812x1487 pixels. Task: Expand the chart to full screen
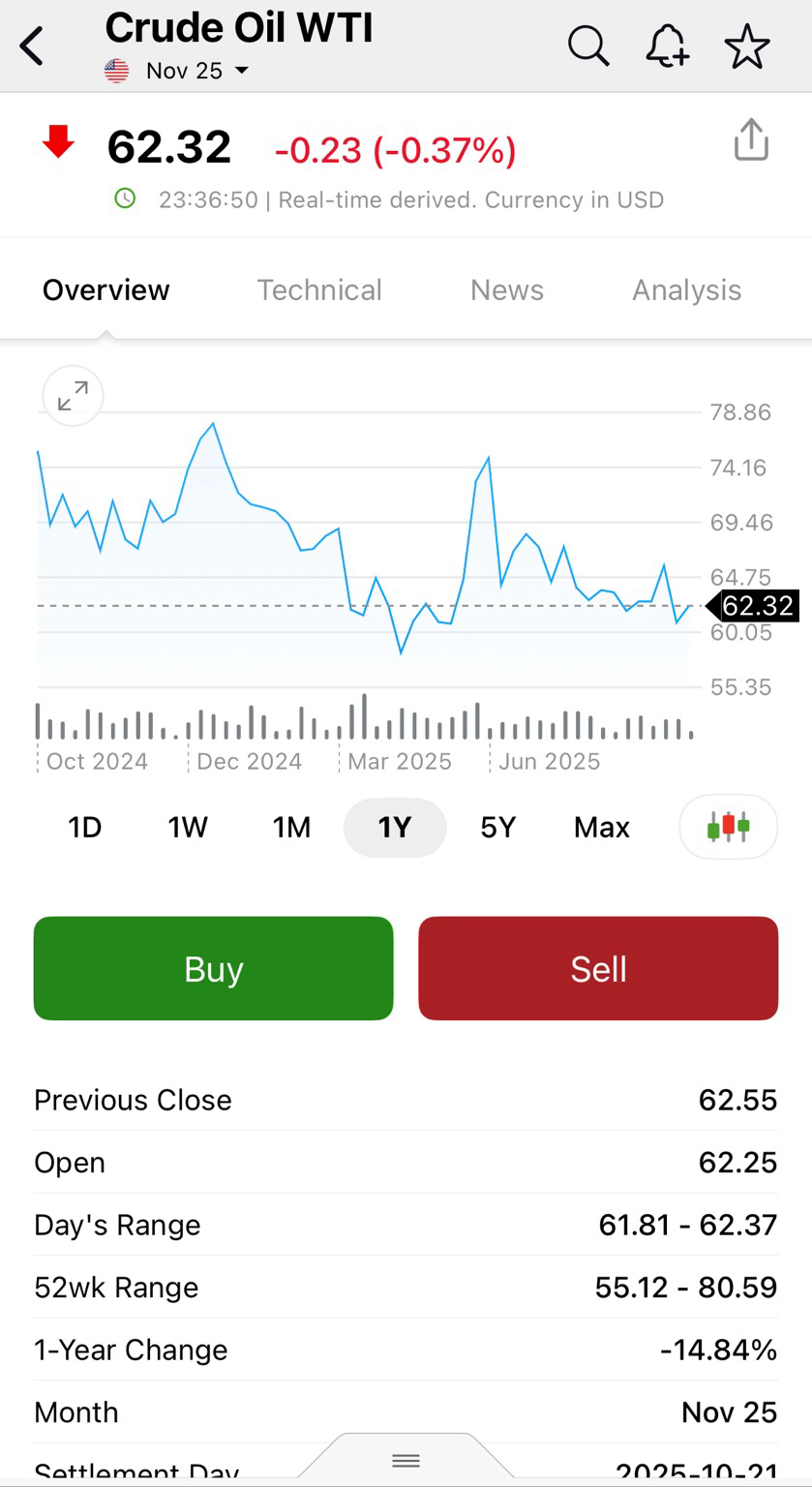pos(73,396)
